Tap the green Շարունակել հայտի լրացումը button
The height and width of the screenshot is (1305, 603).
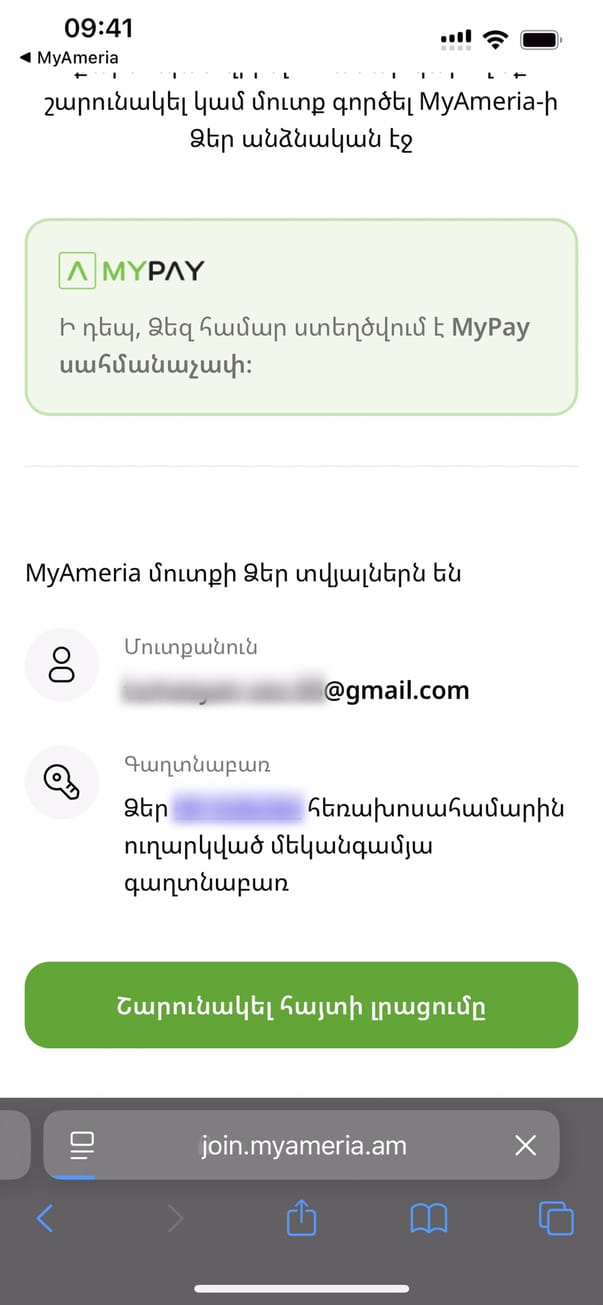pos(301,1005)
